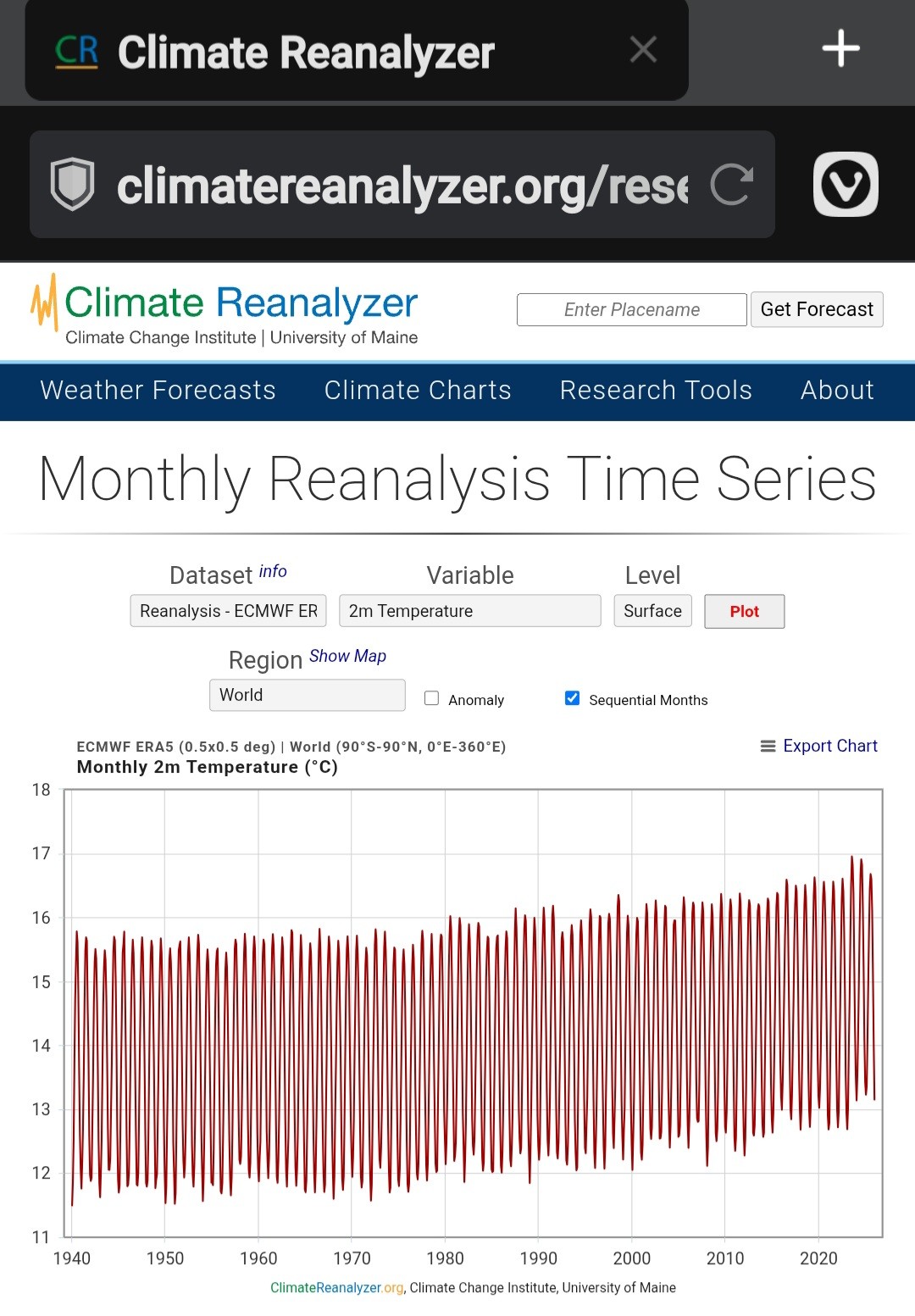
Task: Open a new browser tab
Action: pyautogui.click(x=840, y=48)
